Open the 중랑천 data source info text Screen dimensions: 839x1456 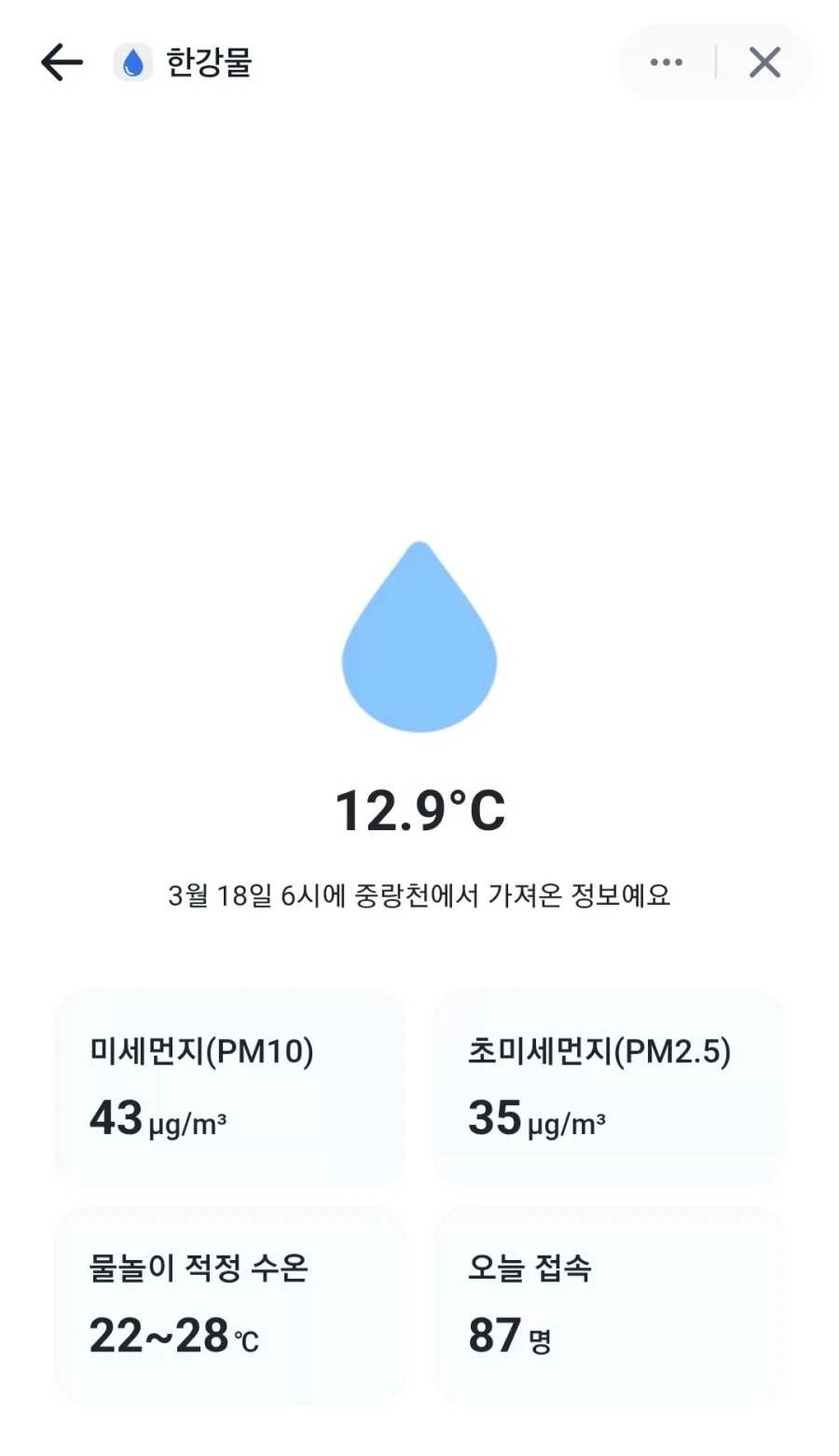tap(419, 894)
